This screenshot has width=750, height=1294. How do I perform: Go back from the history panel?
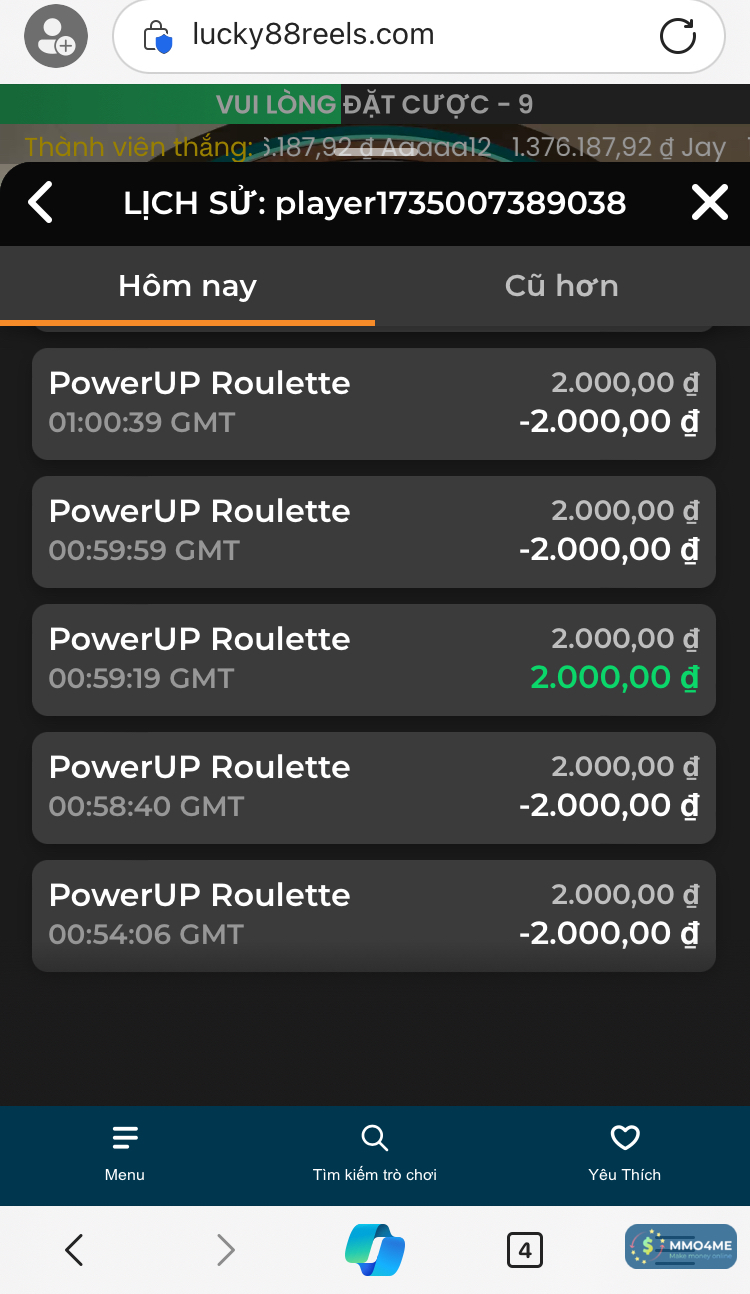coord(40,203)
